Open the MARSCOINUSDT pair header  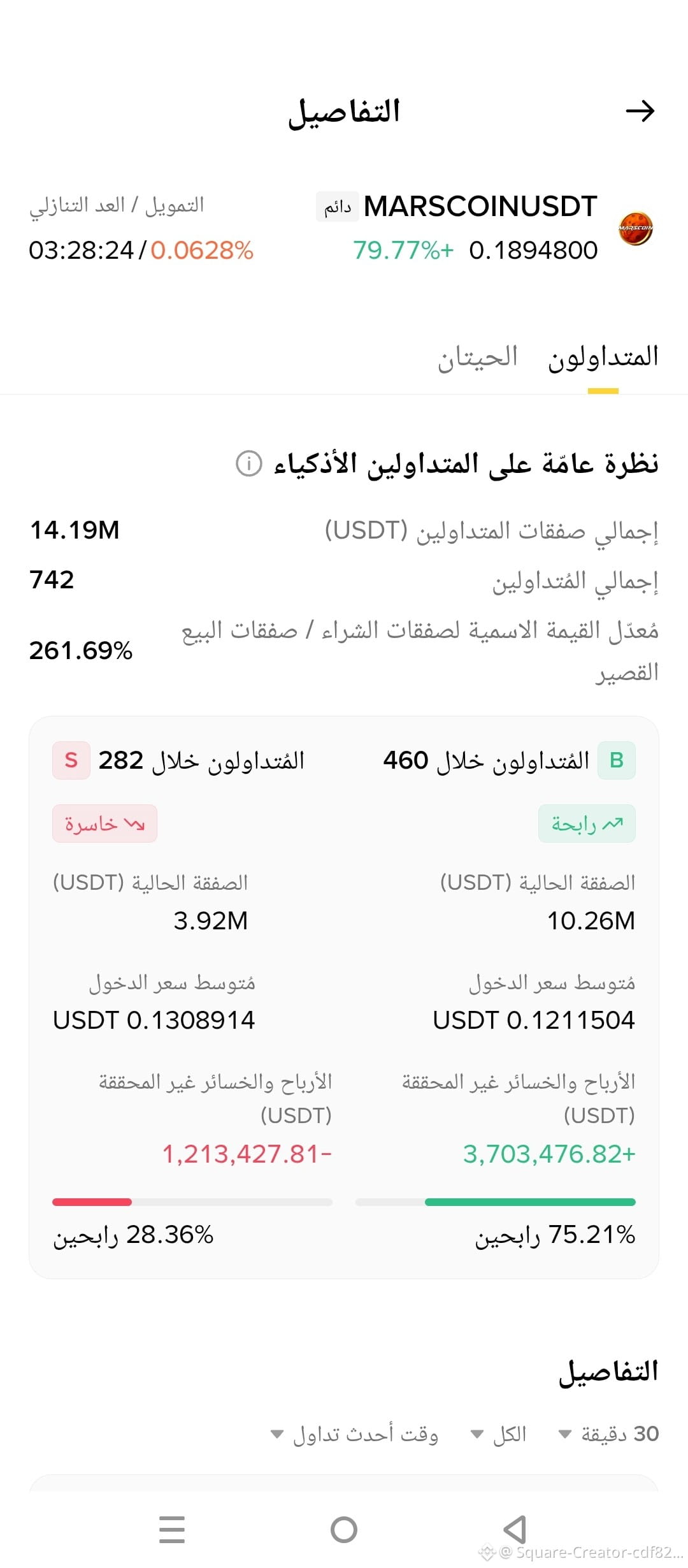[x=480, y=207]
